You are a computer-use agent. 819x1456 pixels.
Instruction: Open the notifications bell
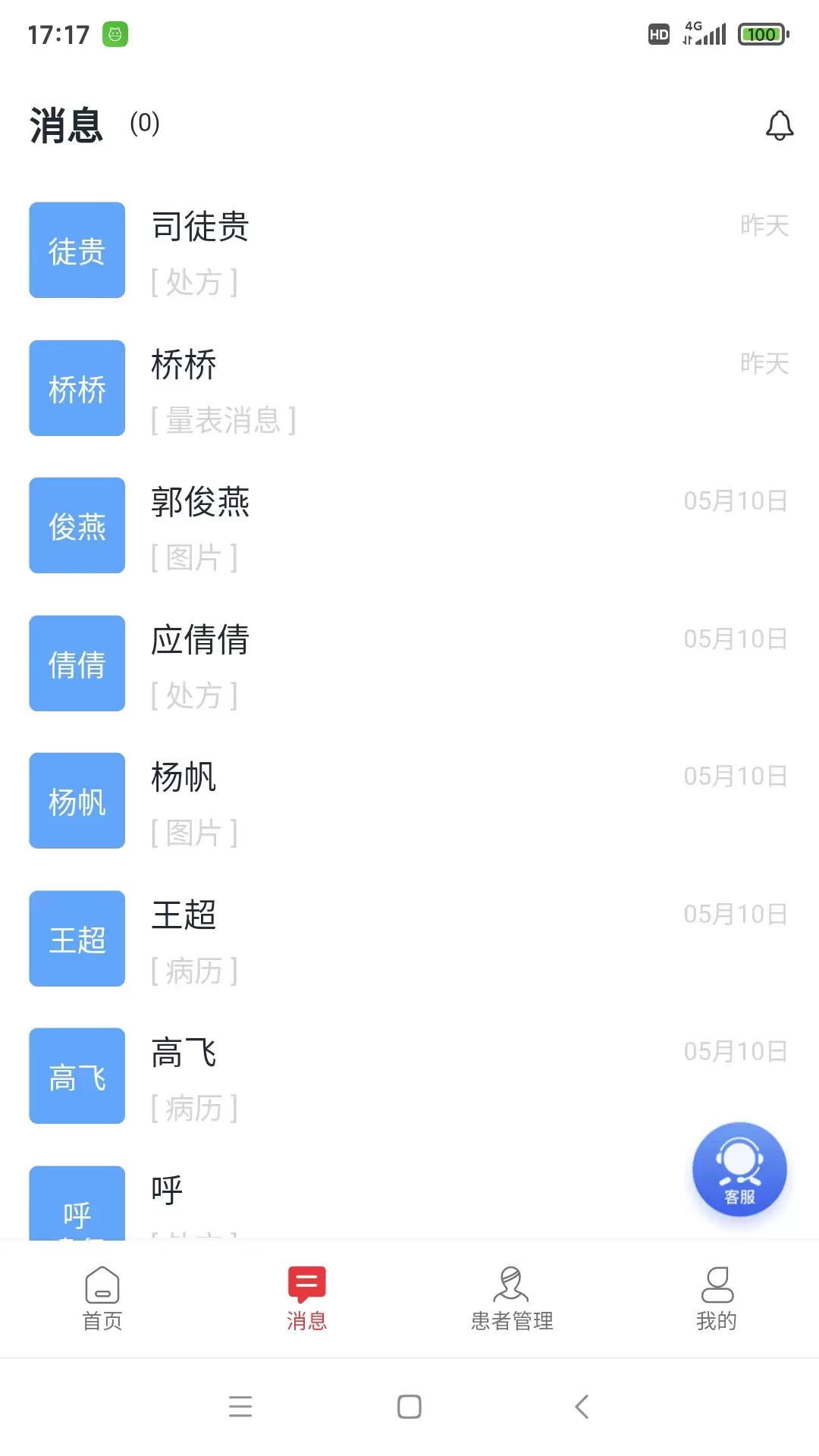pyautogui.click(x=779, y=126)
